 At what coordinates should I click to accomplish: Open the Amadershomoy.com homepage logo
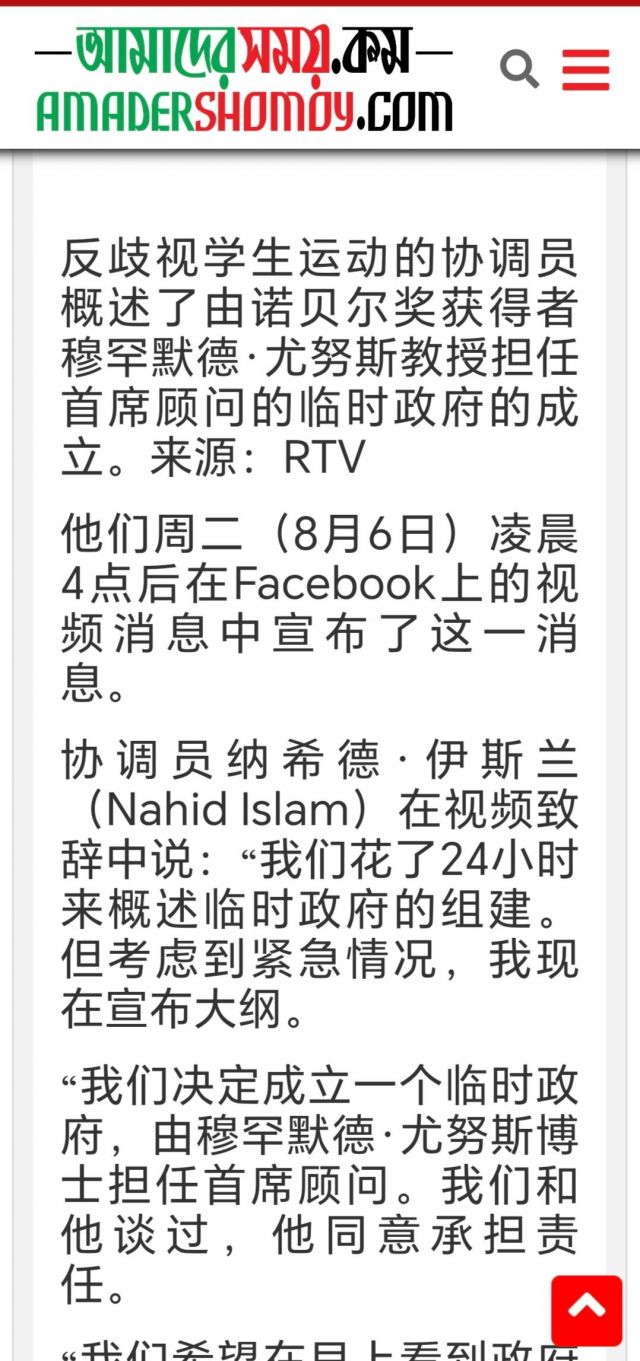point(244,78)
